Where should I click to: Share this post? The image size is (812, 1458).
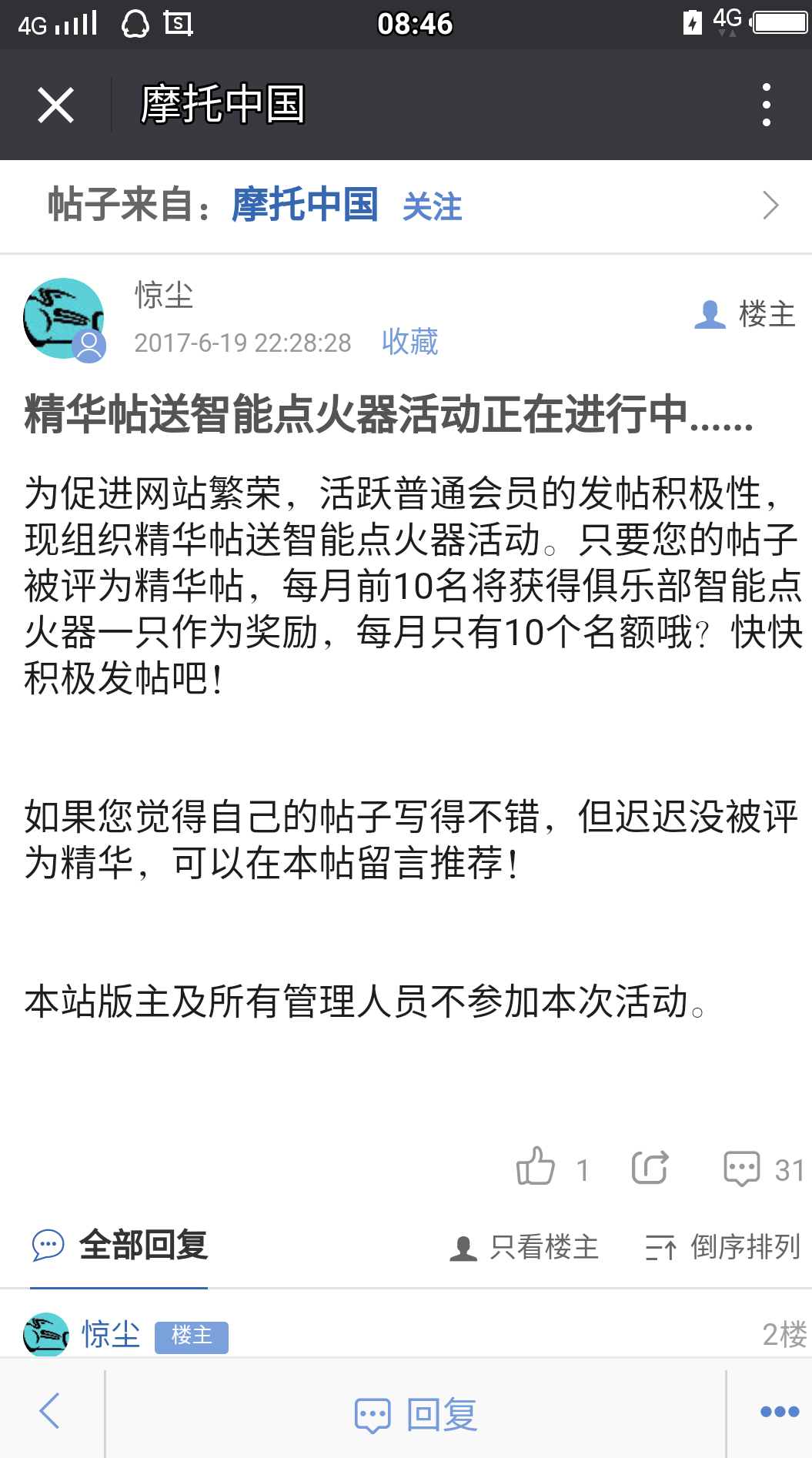650,1168
